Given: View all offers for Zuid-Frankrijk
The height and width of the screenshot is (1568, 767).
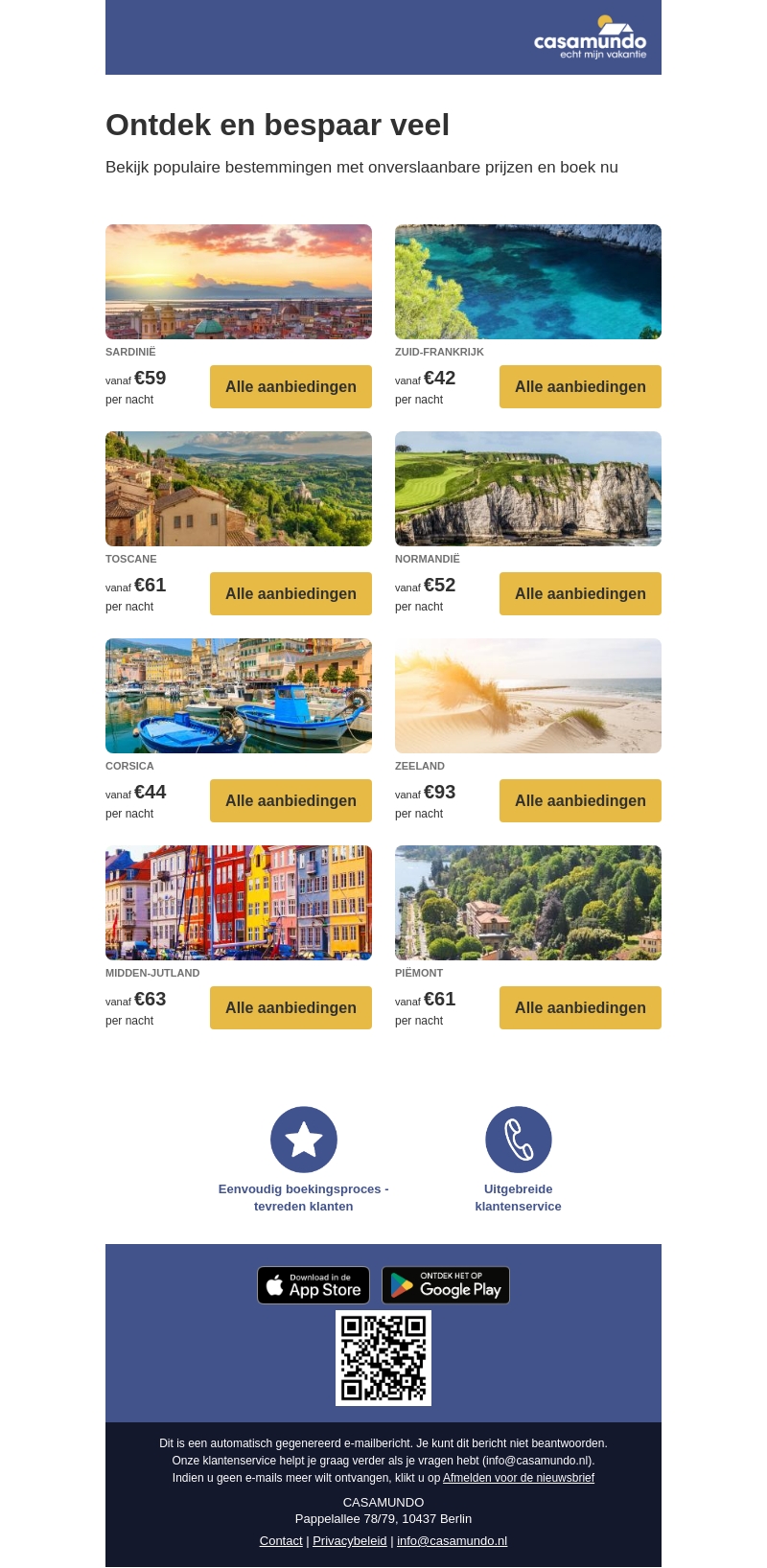Looking at the screenshot, I should (x=580, y=387).
